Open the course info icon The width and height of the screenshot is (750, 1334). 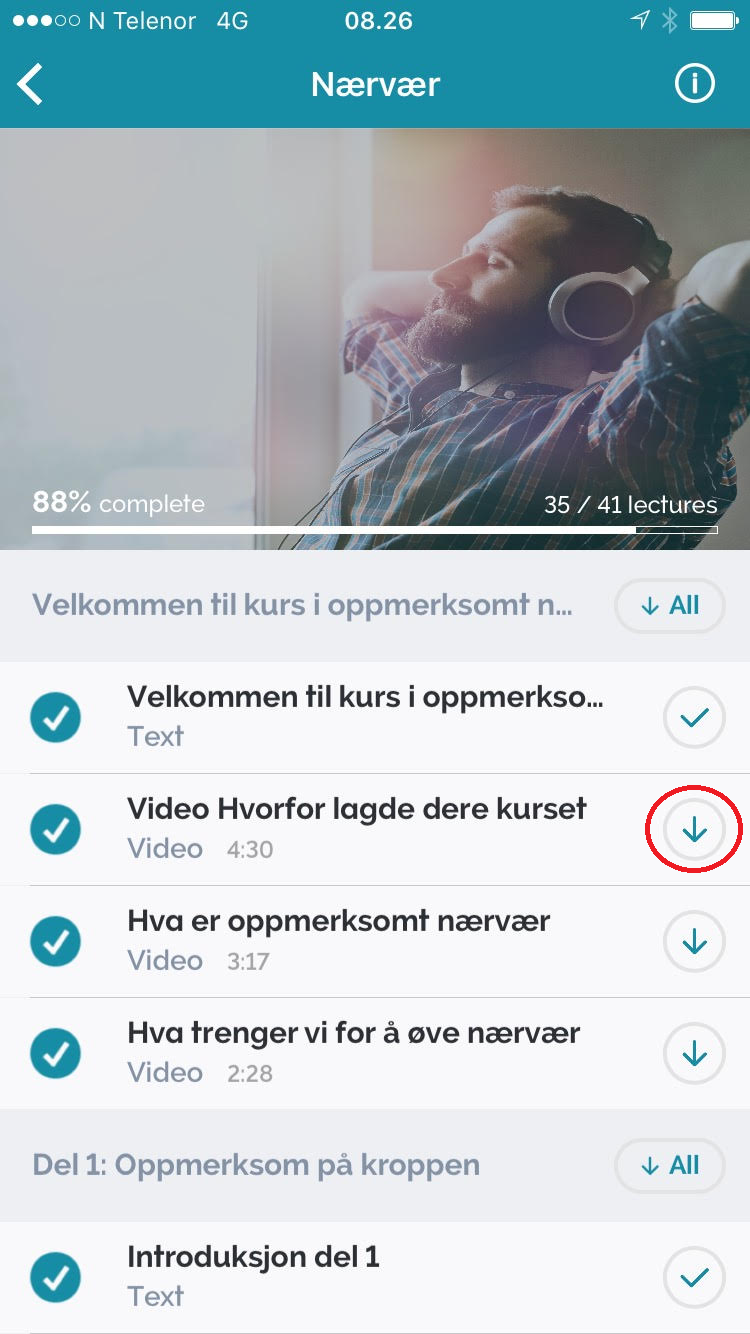(695, 84)
